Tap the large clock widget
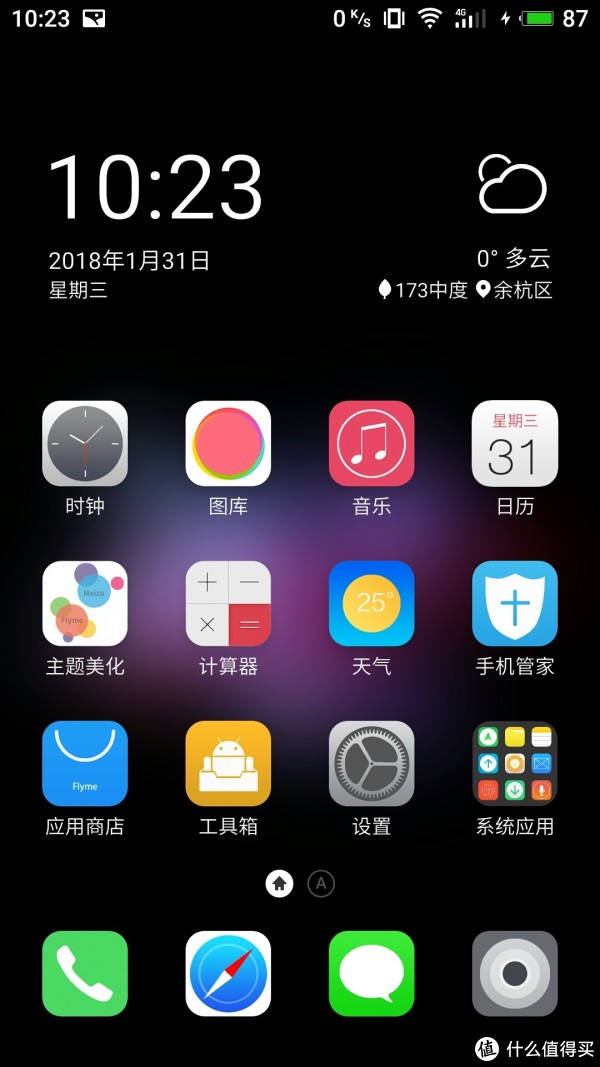 (x=155, y=187)
